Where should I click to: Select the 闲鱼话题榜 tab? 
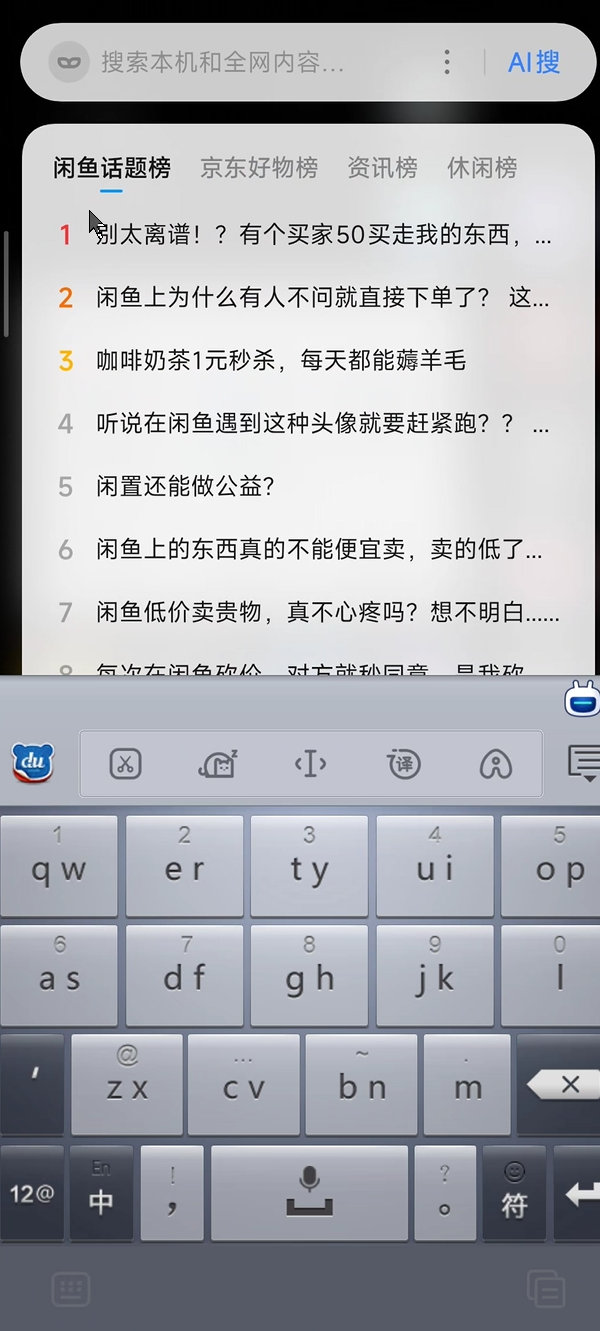[112, 167]
